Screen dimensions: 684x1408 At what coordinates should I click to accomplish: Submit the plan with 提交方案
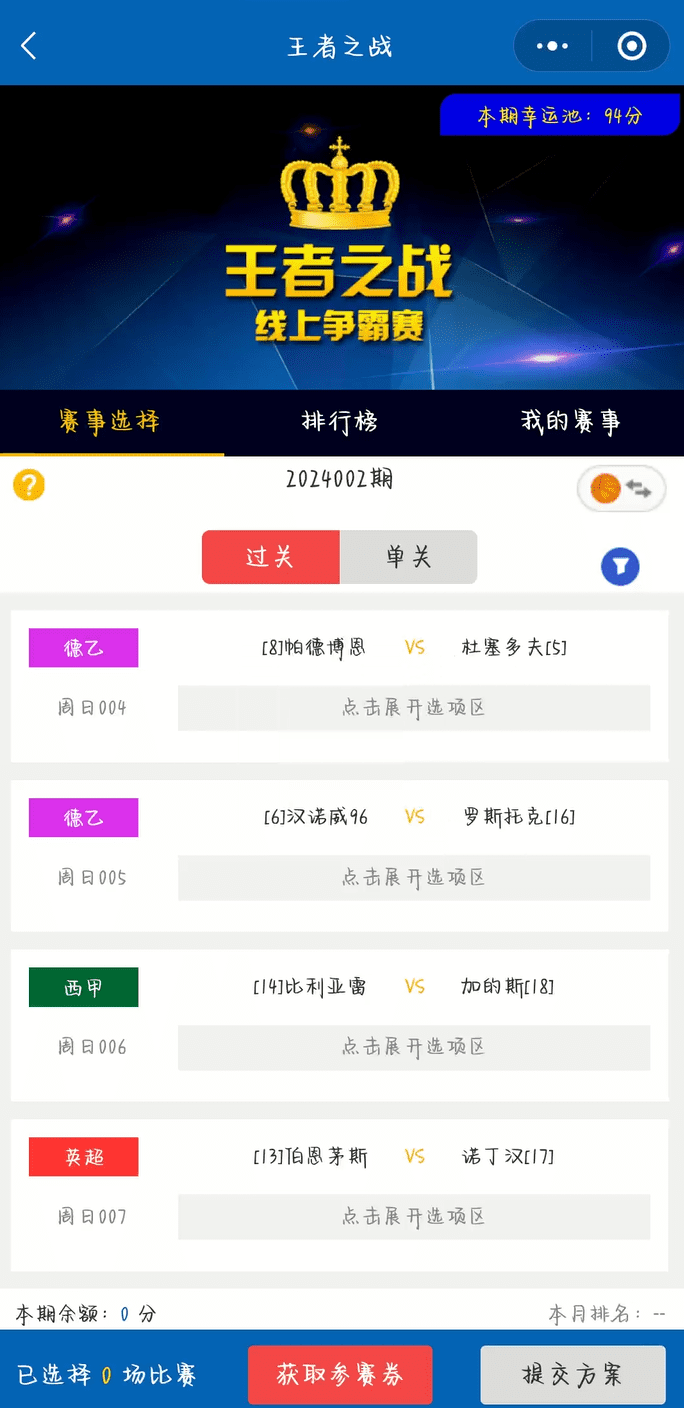coord(573,1375)
